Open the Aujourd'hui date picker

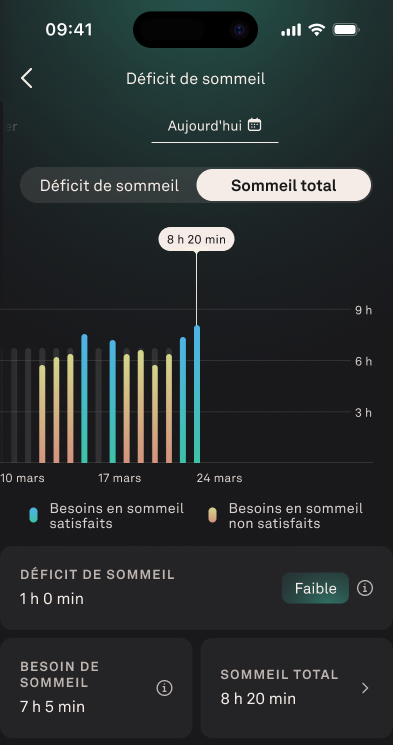point(215,126)
